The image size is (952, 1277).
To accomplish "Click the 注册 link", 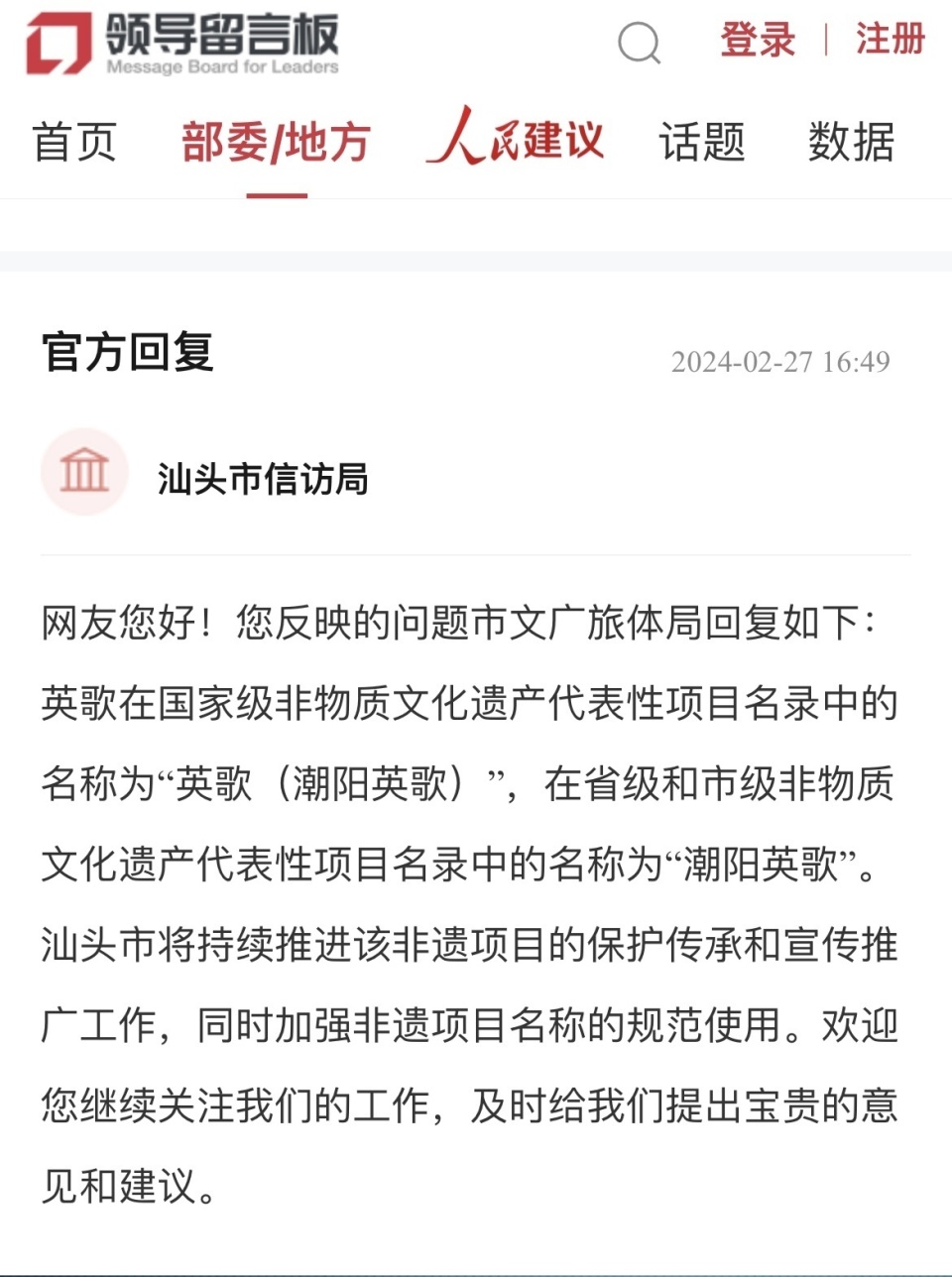I will pos(888,40).
